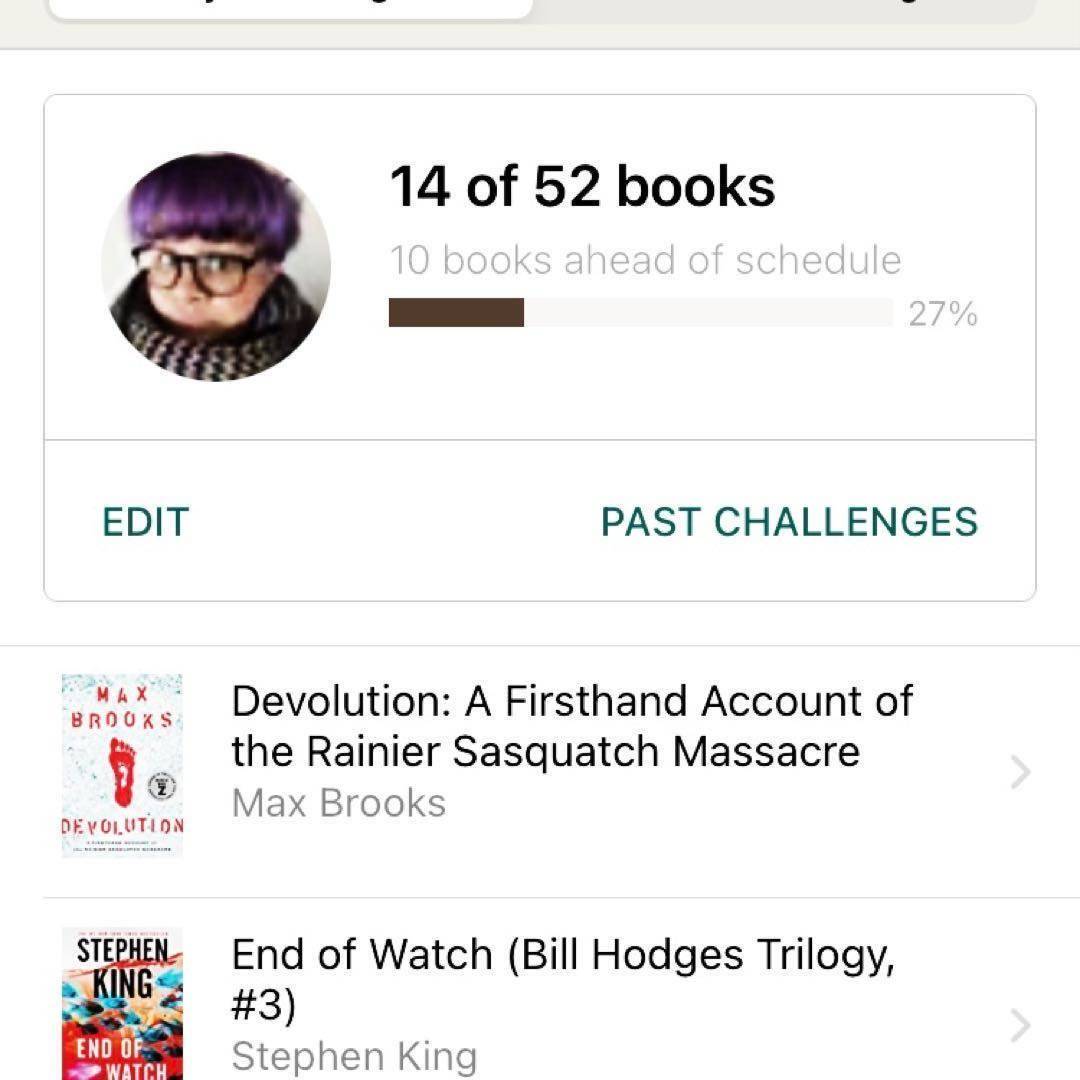Screen dimensions: 1080x1080
Task: Tap EDIT to change the reading challenge
Action: (146, 522)
